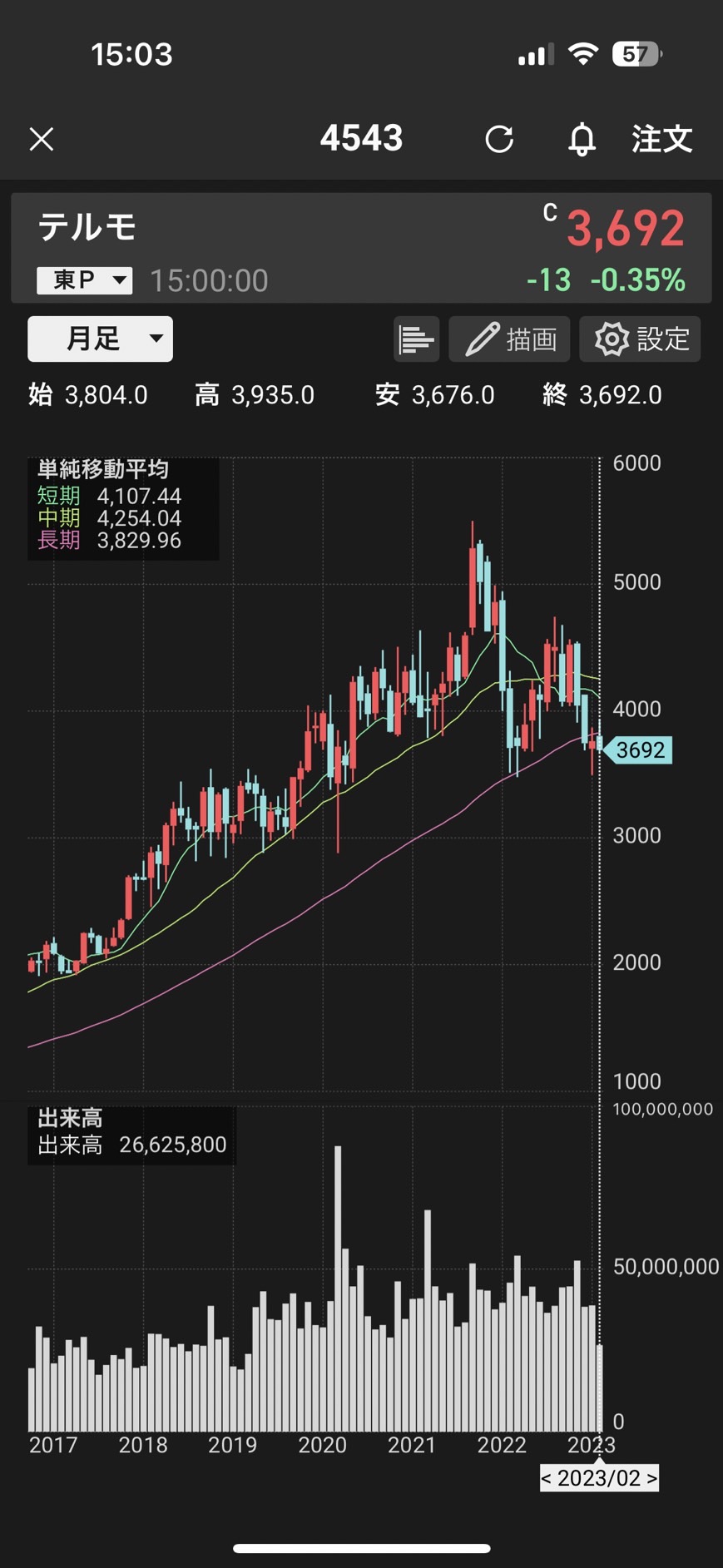
Task: Open the 東P market dropdown
Action: coord(85,280)
